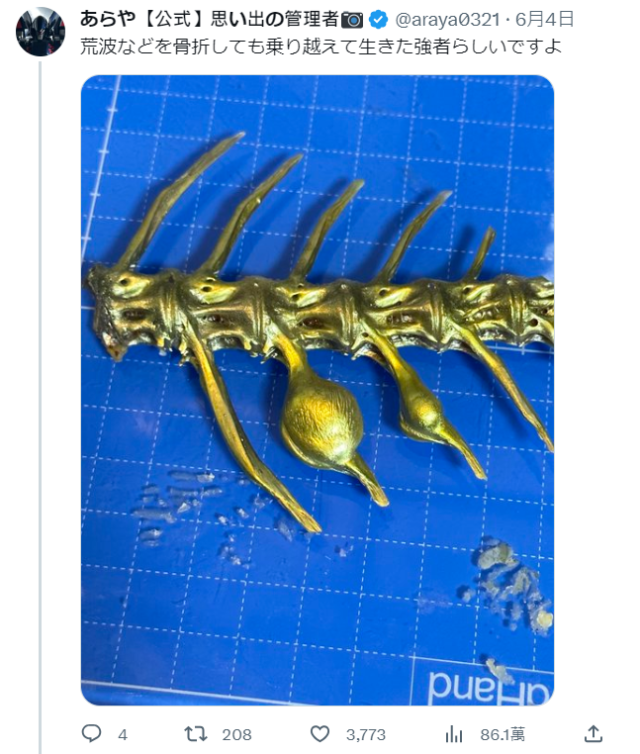
Task: Like あらや's tweet
Action: (319, 734)
